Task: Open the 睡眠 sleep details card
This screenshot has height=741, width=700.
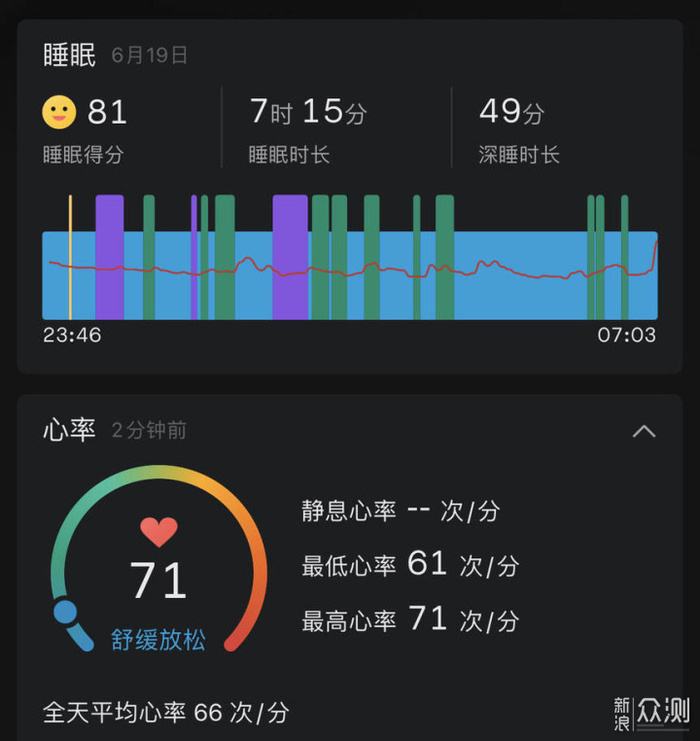Action: coord(70,55)
